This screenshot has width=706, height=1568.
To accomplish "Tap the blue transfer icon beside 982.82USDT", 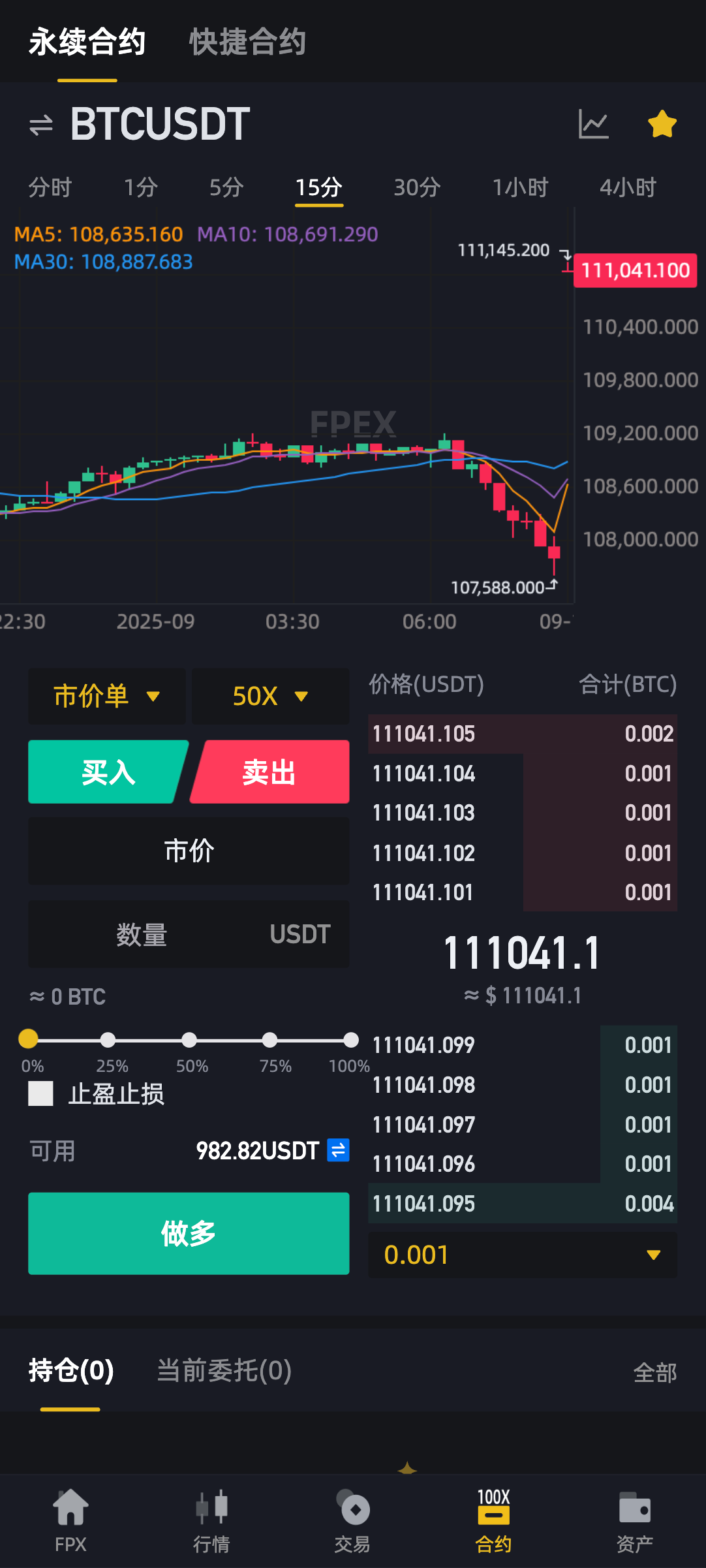I will 338,1150.
